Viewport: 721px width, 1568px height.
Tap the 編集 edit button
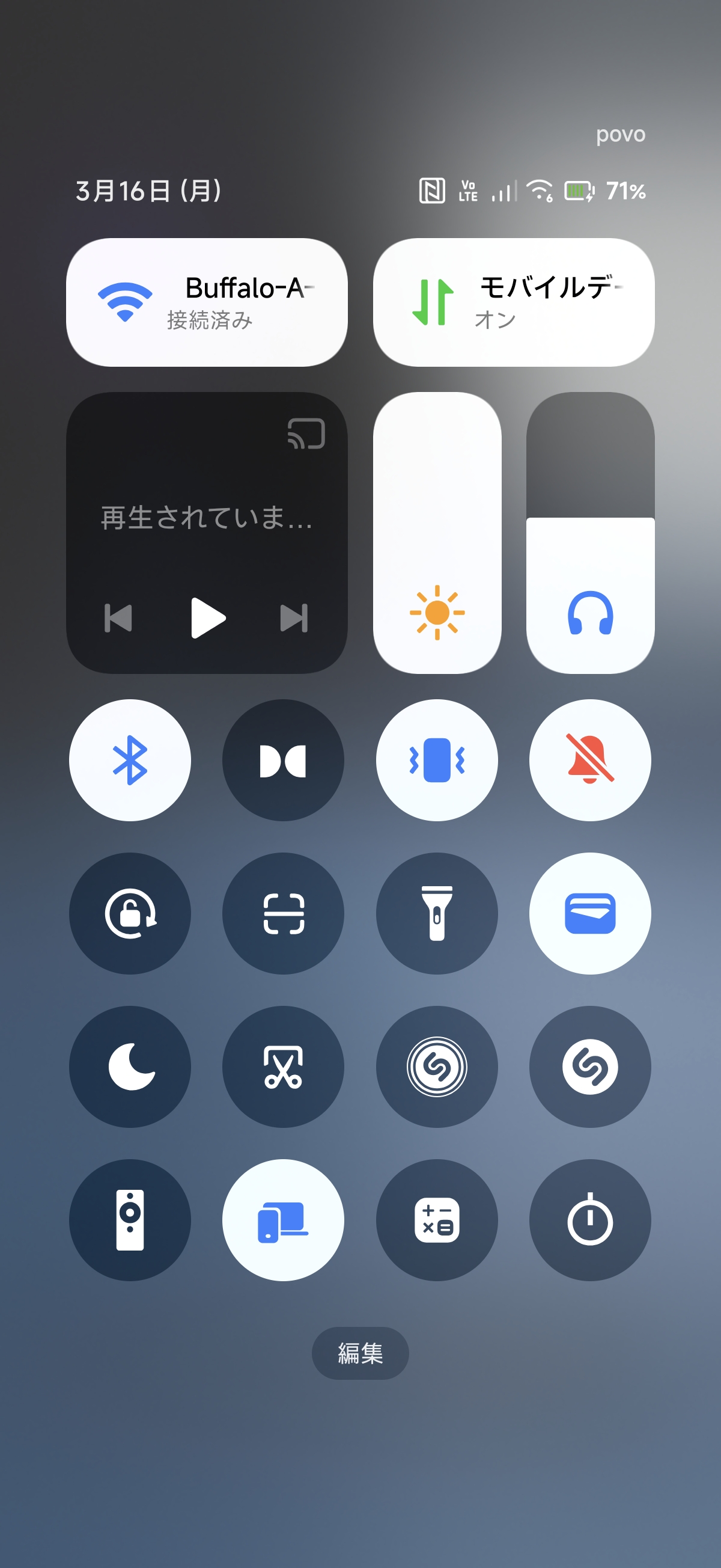click(x=360, y=1353)
